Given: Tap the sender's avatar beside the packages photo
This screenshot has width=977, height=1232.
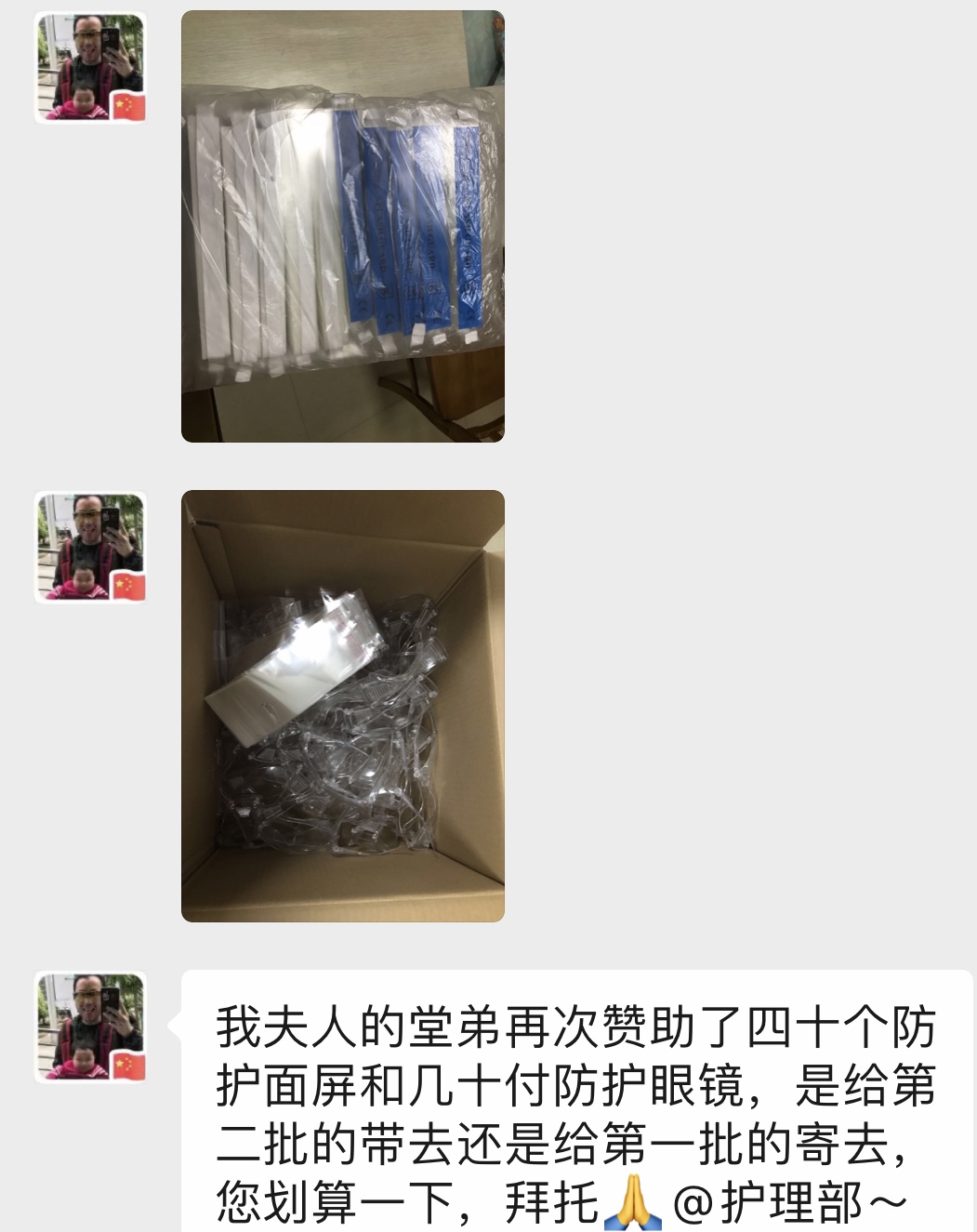Looking at the screenshot, I should pyautogui.click(x=90, y=68).
